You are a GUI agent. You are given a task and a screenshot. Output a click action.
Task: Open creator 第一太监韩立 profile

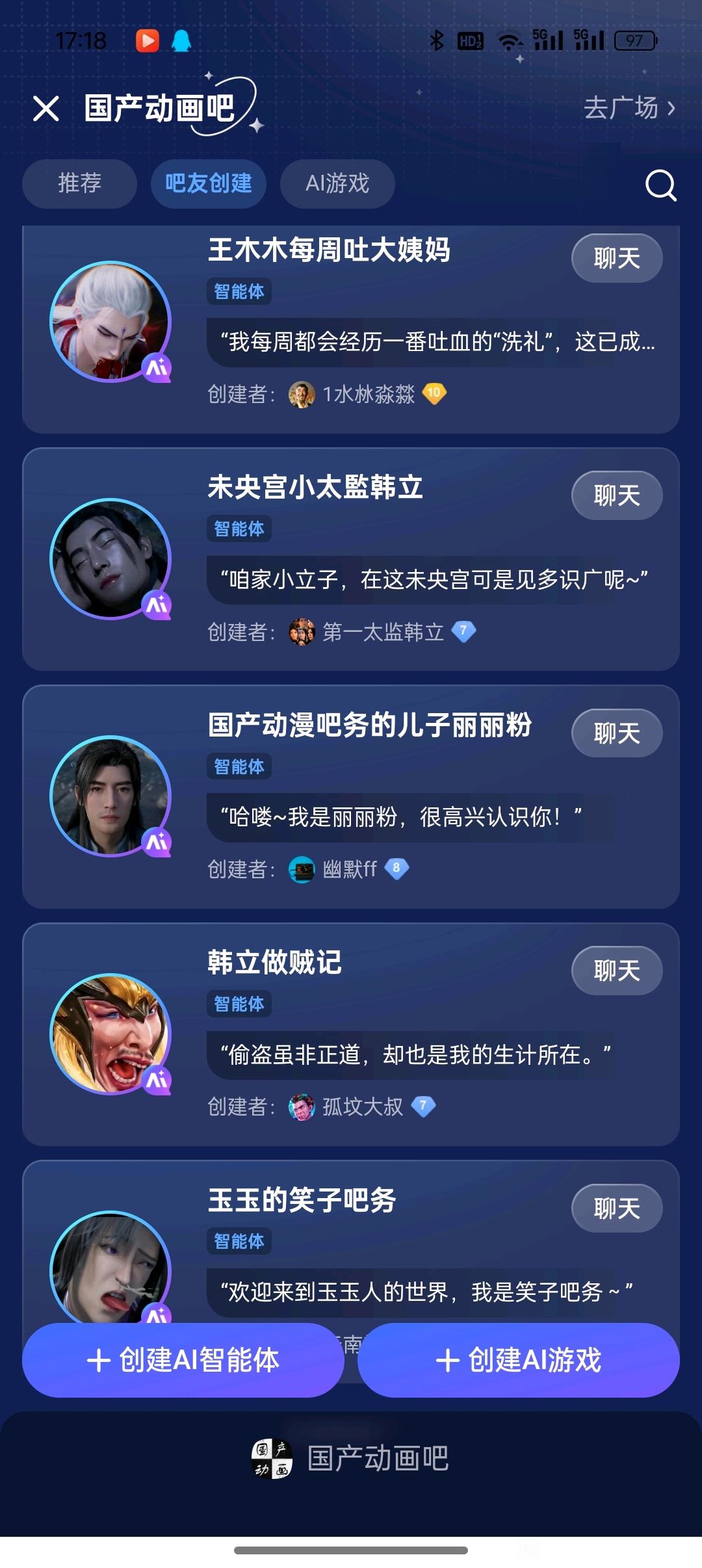(382, 632)
